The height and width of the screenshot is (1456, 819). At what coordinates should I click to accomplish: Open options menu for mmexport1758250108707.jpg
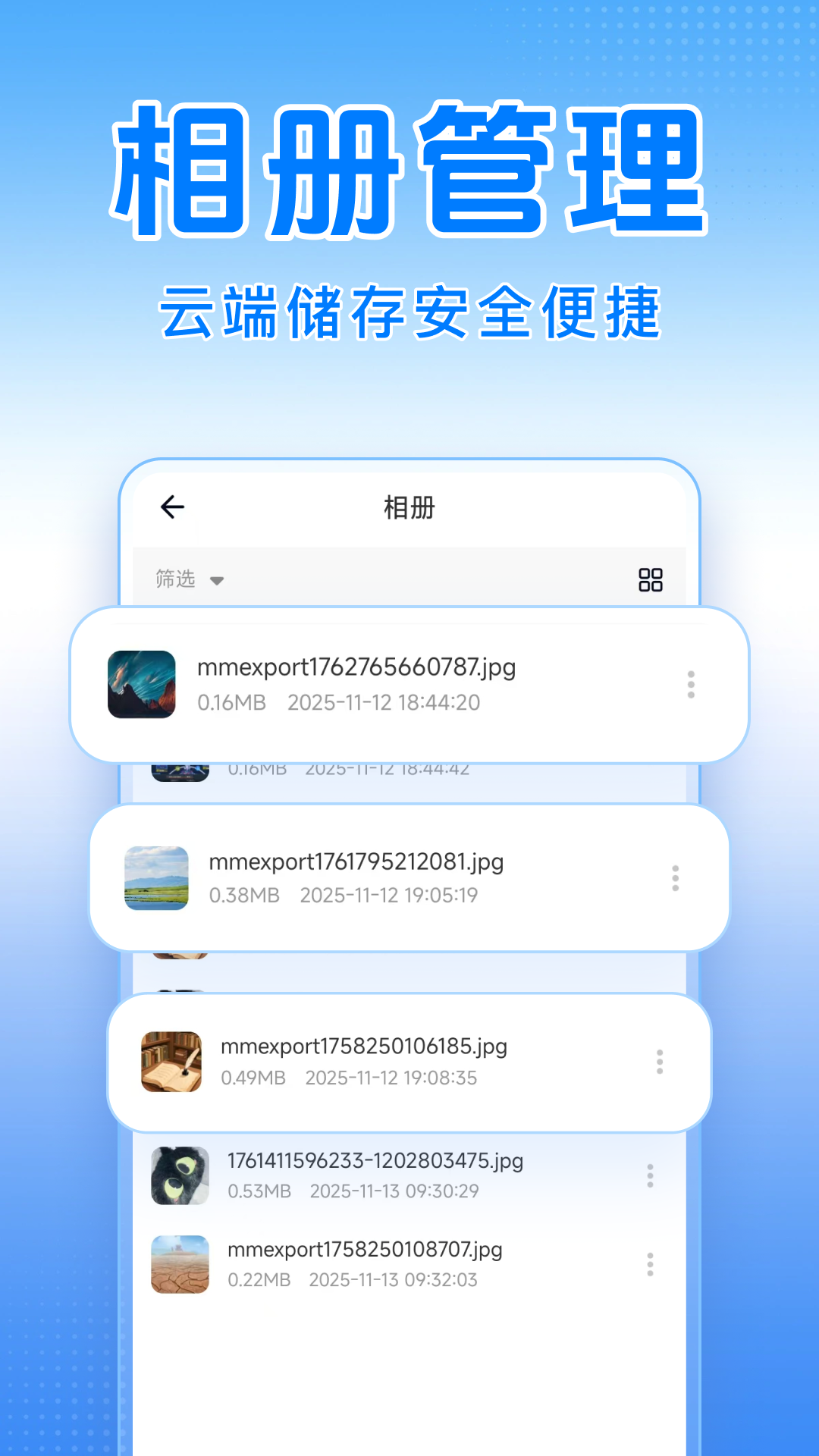649,1265
